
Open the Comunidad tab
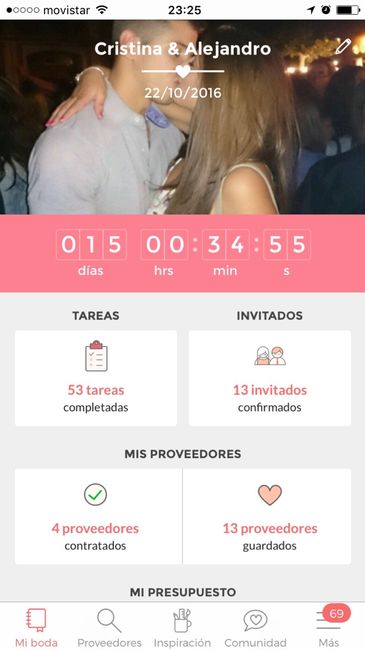point(255,627)
